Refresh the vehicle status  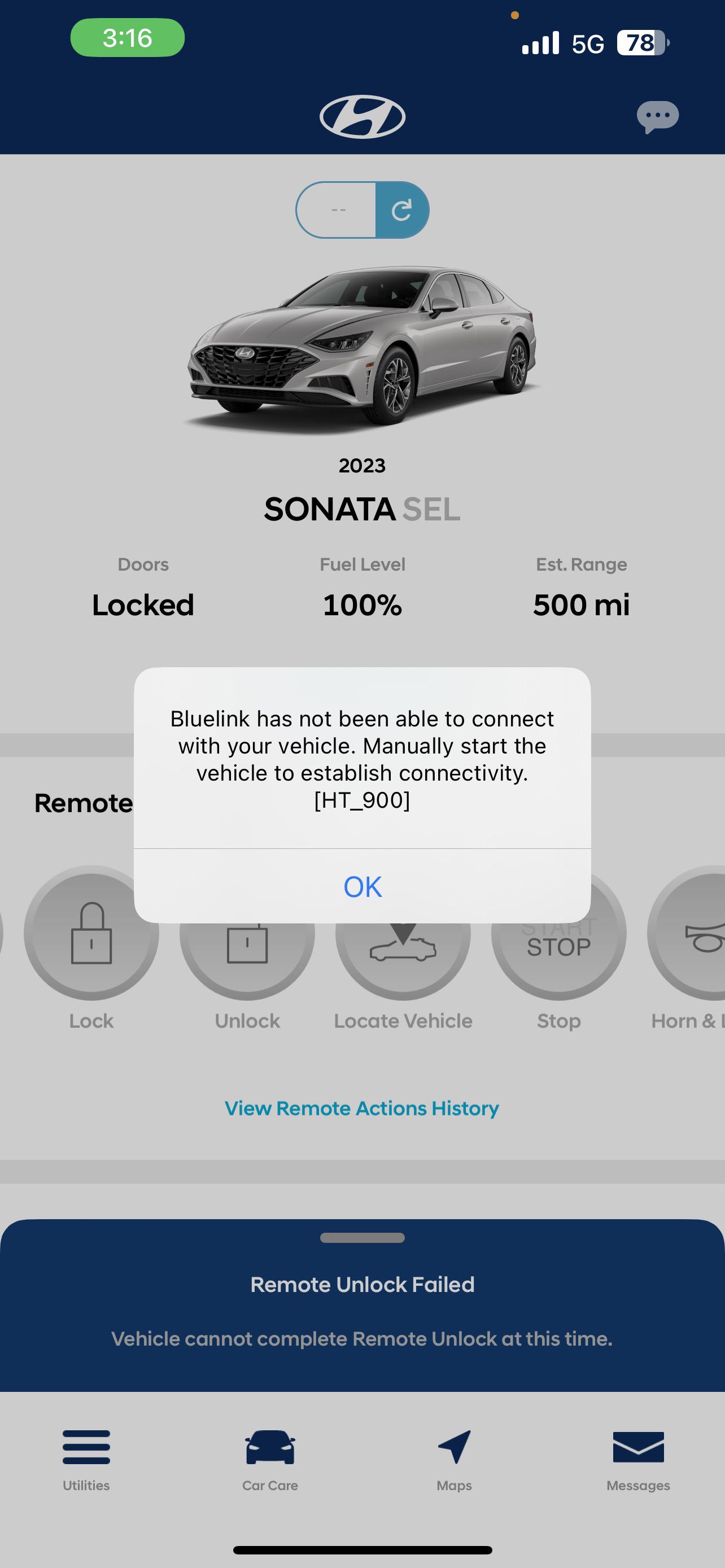click(402, 210)
